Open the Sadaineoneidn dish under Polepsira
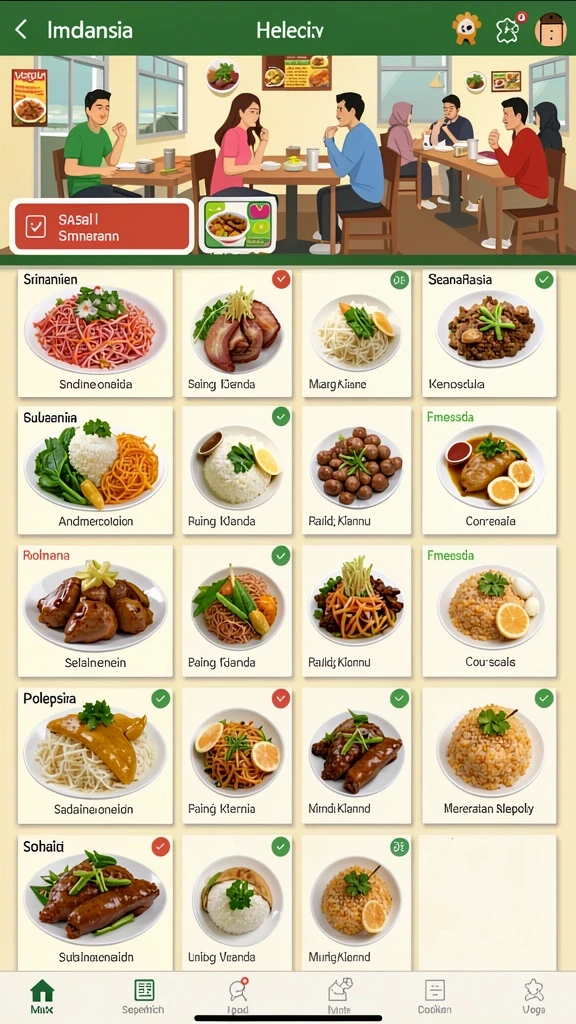 [x=95, y=755]
